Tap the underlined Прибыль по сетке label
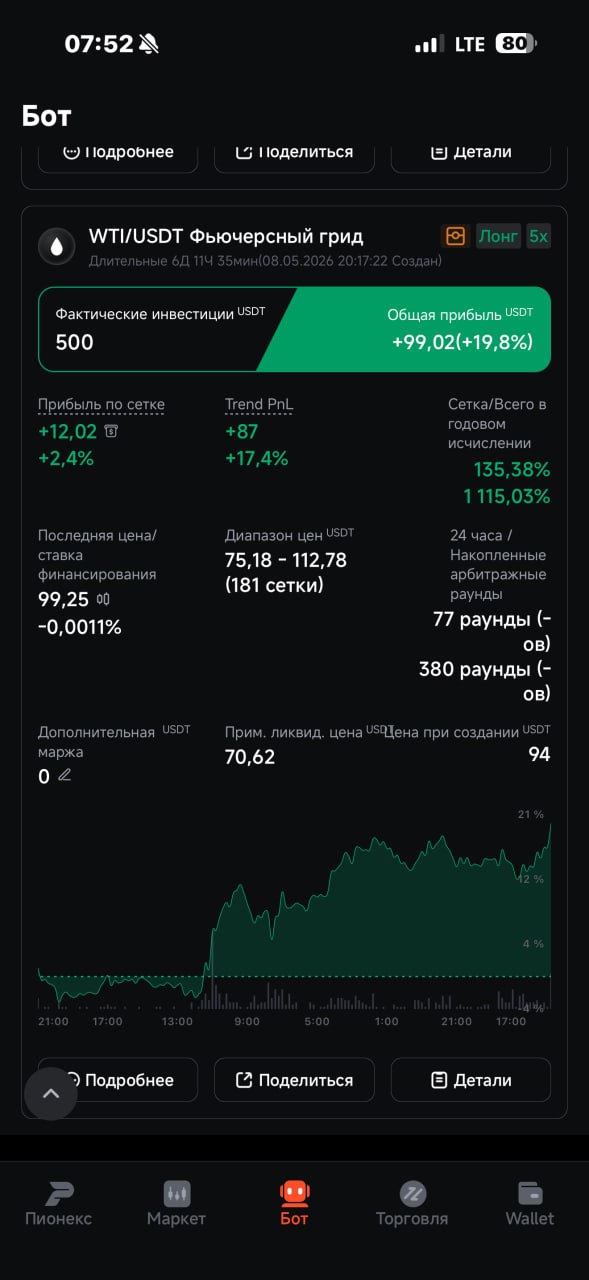589x1280 pixels. click(x=101, y=405)
